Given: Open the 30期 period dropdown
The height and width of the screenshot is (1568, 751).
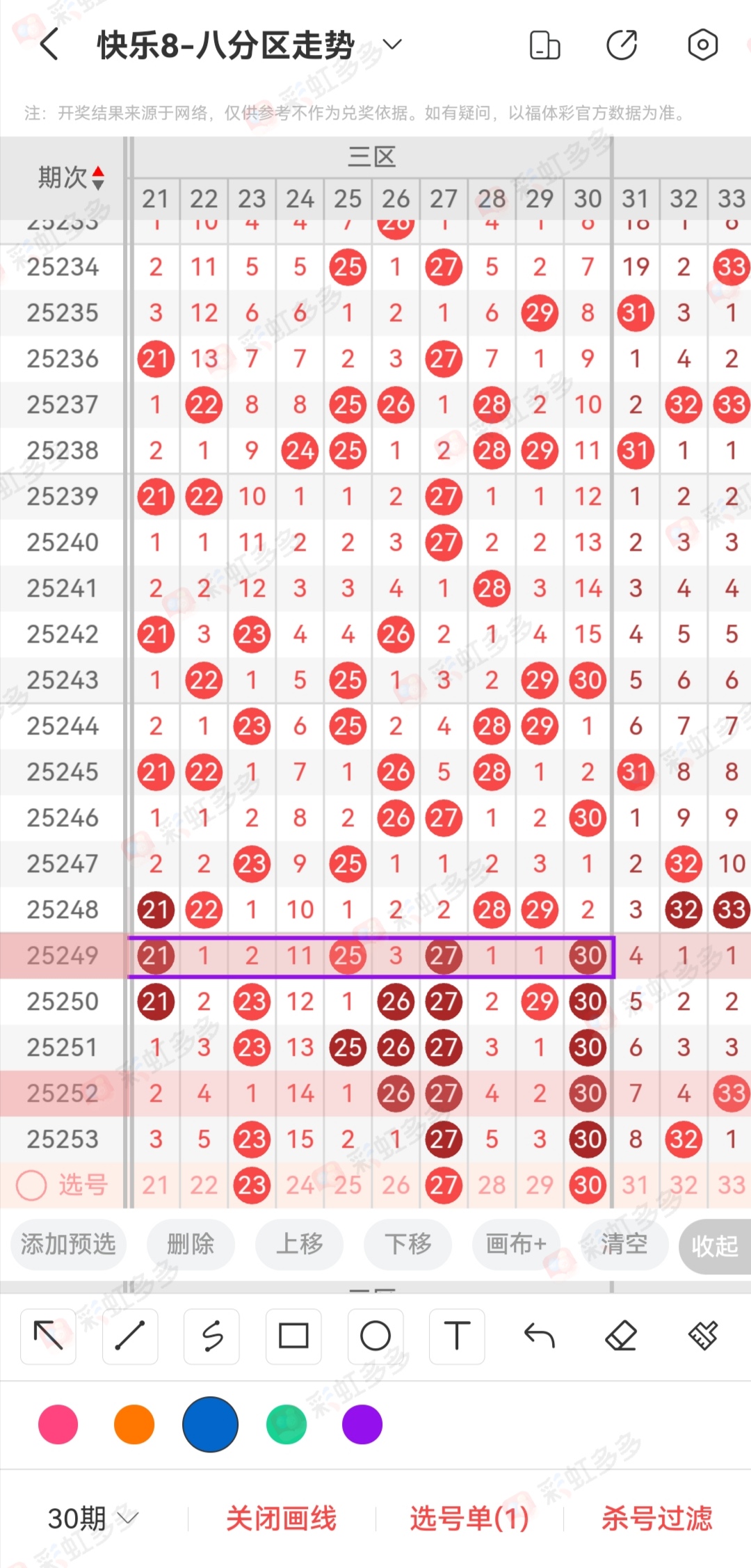Looking at the screenshot, I should point(93,1518).
